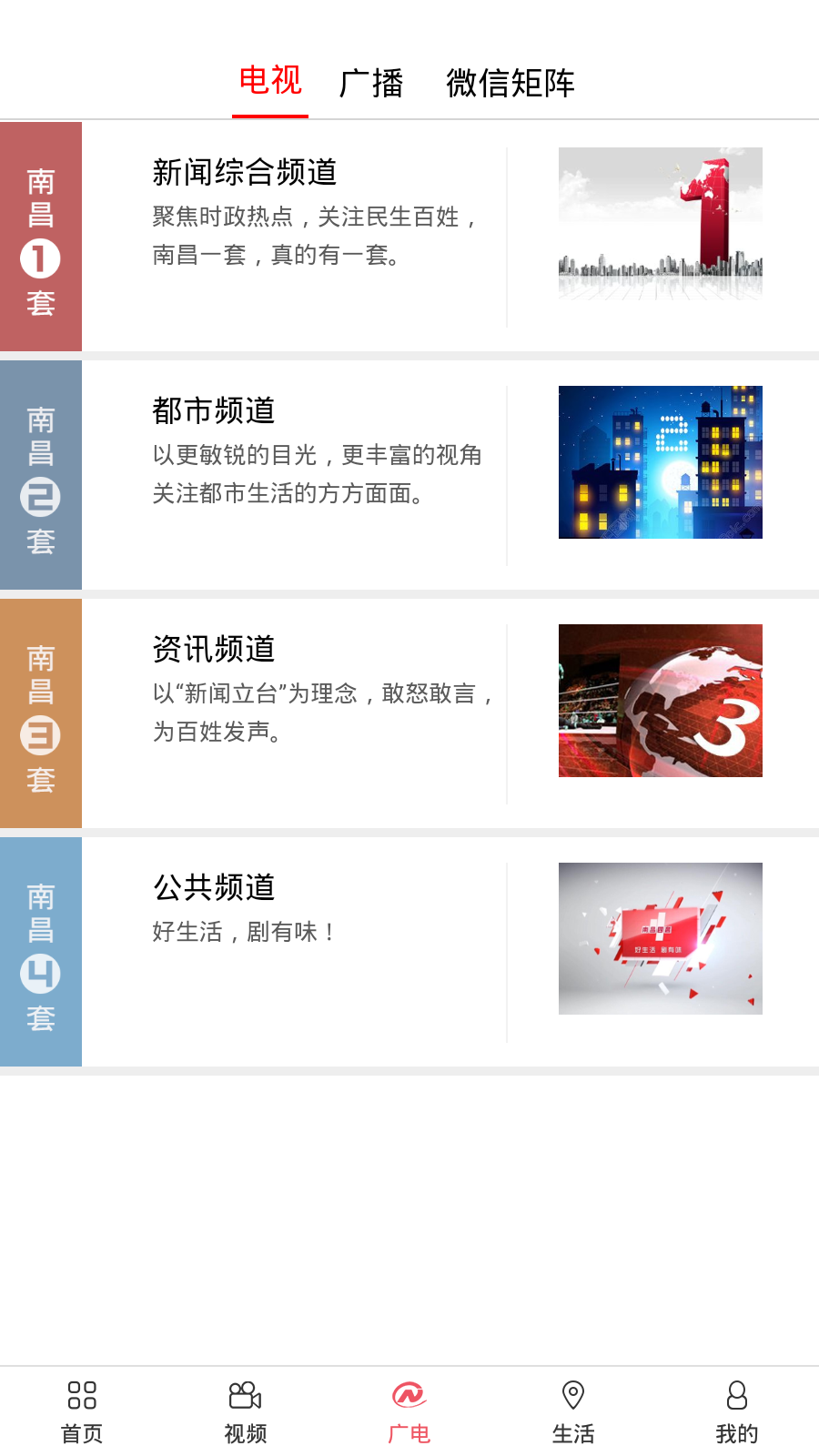The image size is (819, 1456).
Task: Click the night city channel 2 thumbnail
Action: point(661,460)
